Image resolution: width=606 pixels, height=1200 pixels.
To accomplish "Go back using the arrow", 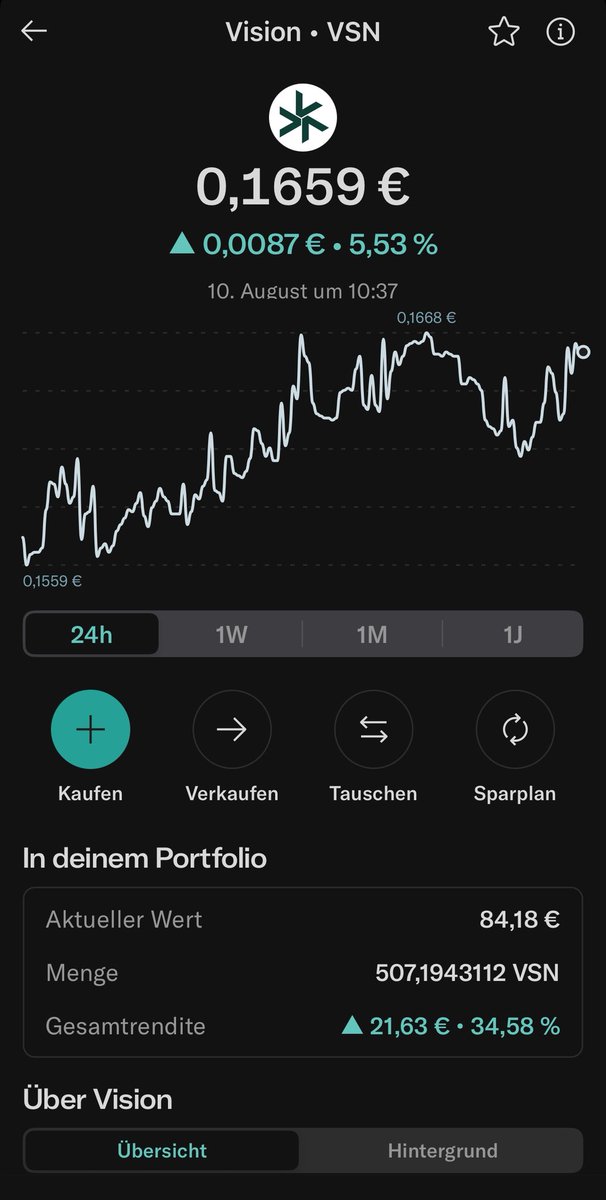I will (x=34, y=31).
